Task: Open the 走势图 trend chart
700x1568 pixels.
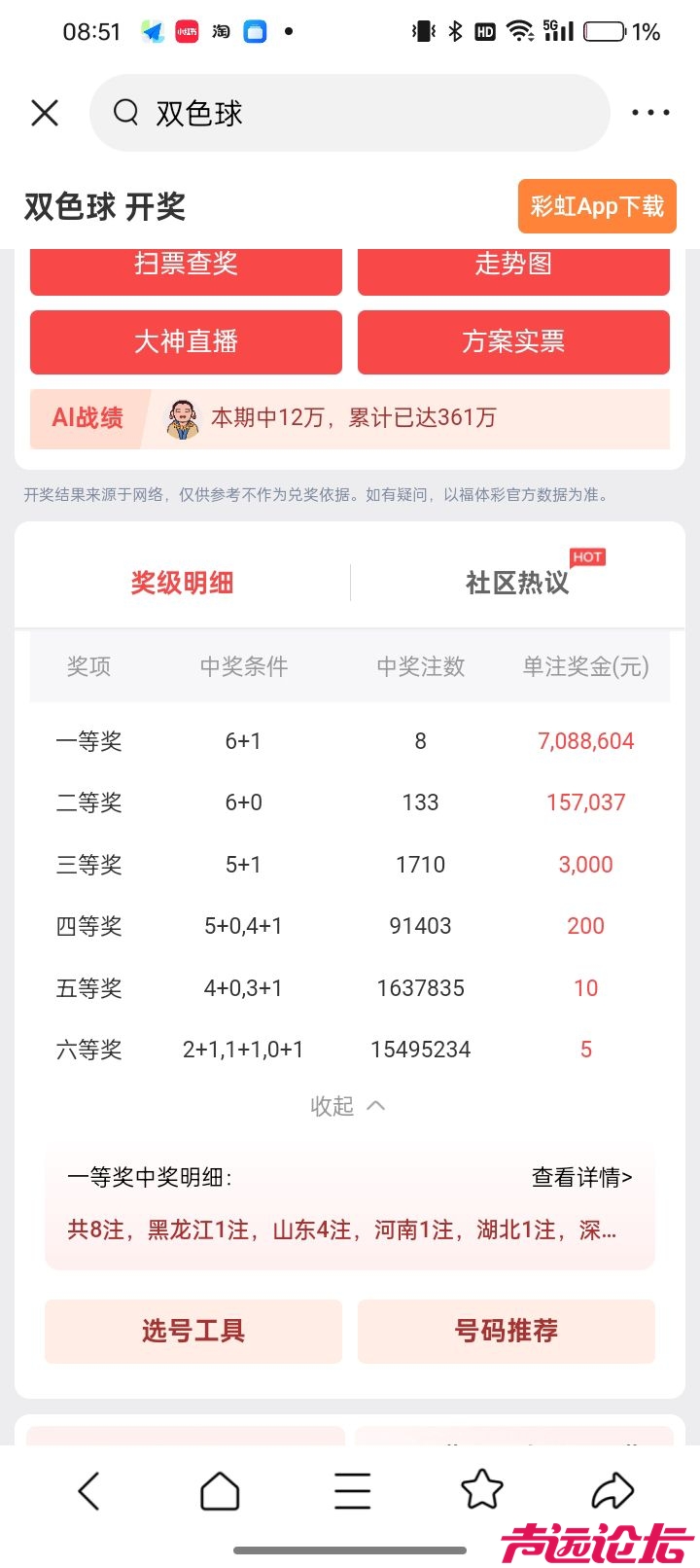Action: click(513, 269)
